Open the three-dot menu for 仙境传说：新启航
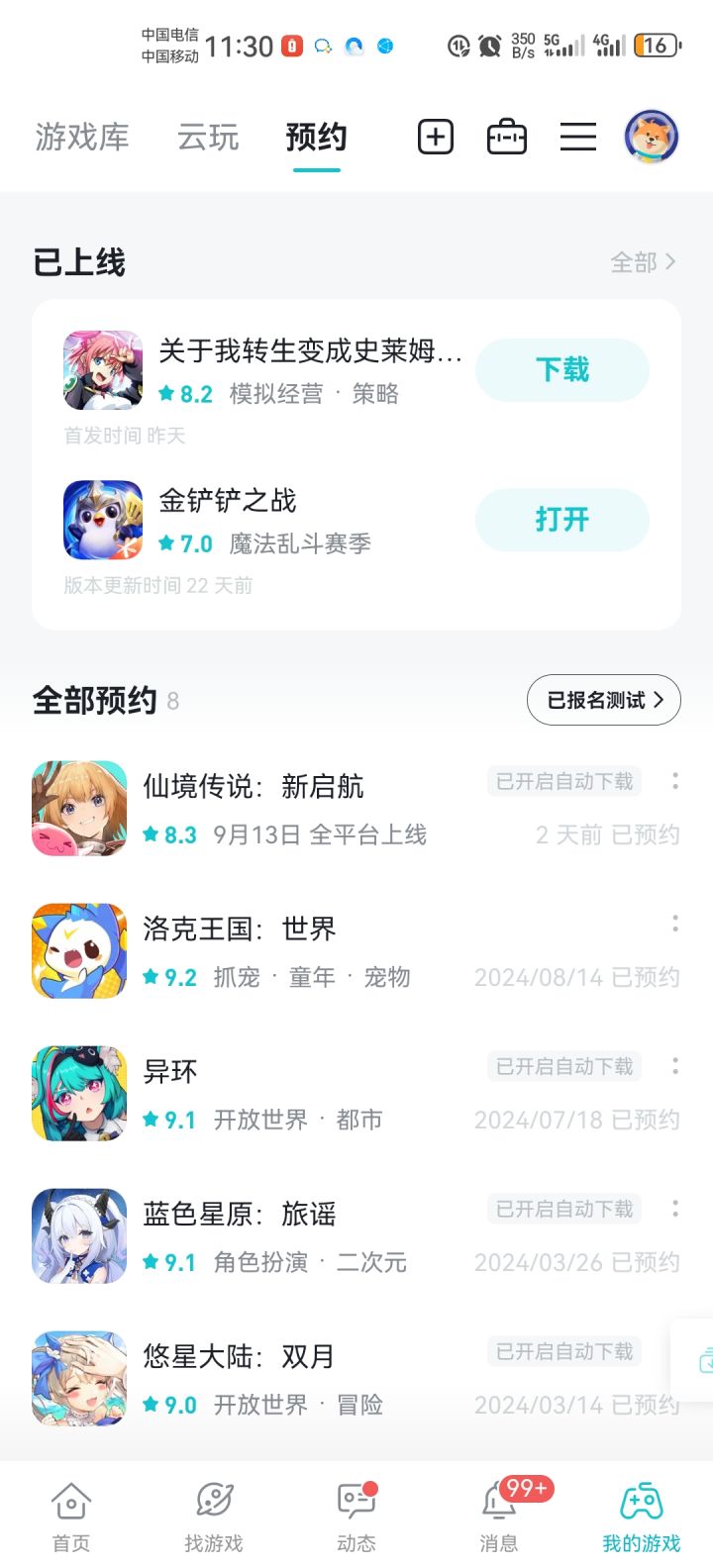713x1568 pixels. point(674,782)
